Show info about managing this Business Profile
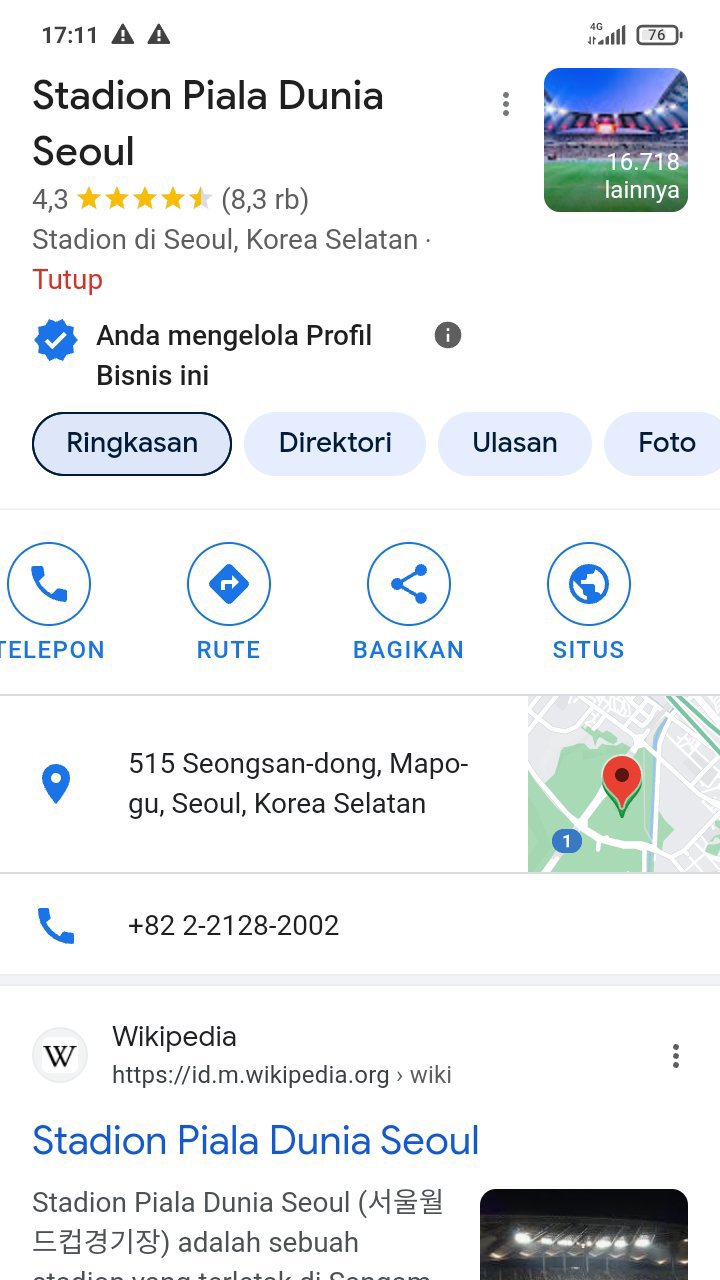Image resolution: width=720 pixels, height=1280 pixels. pyautogui.click(x=448, y=336)
